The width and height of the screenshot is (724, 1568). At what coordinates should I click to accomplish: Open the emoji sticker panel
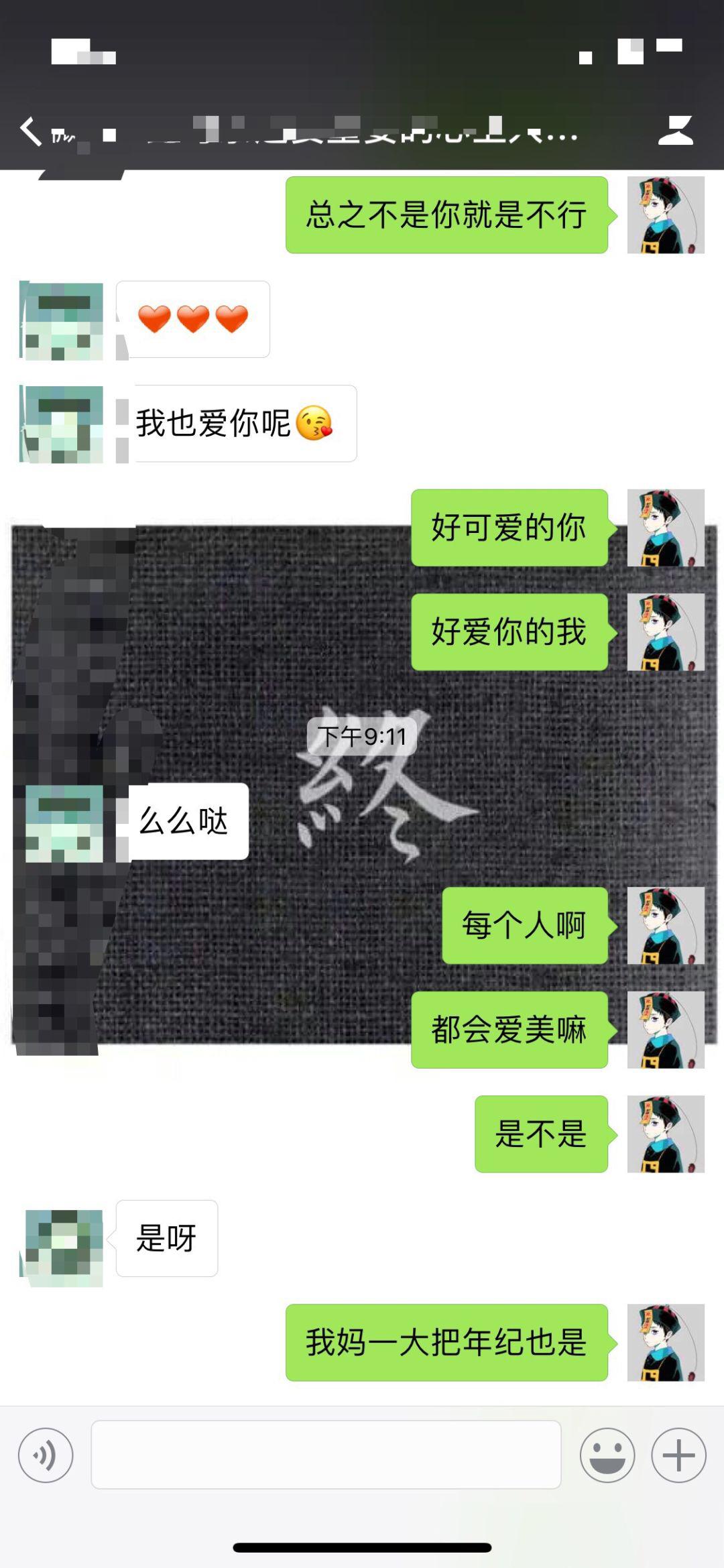coord(607,1455)
